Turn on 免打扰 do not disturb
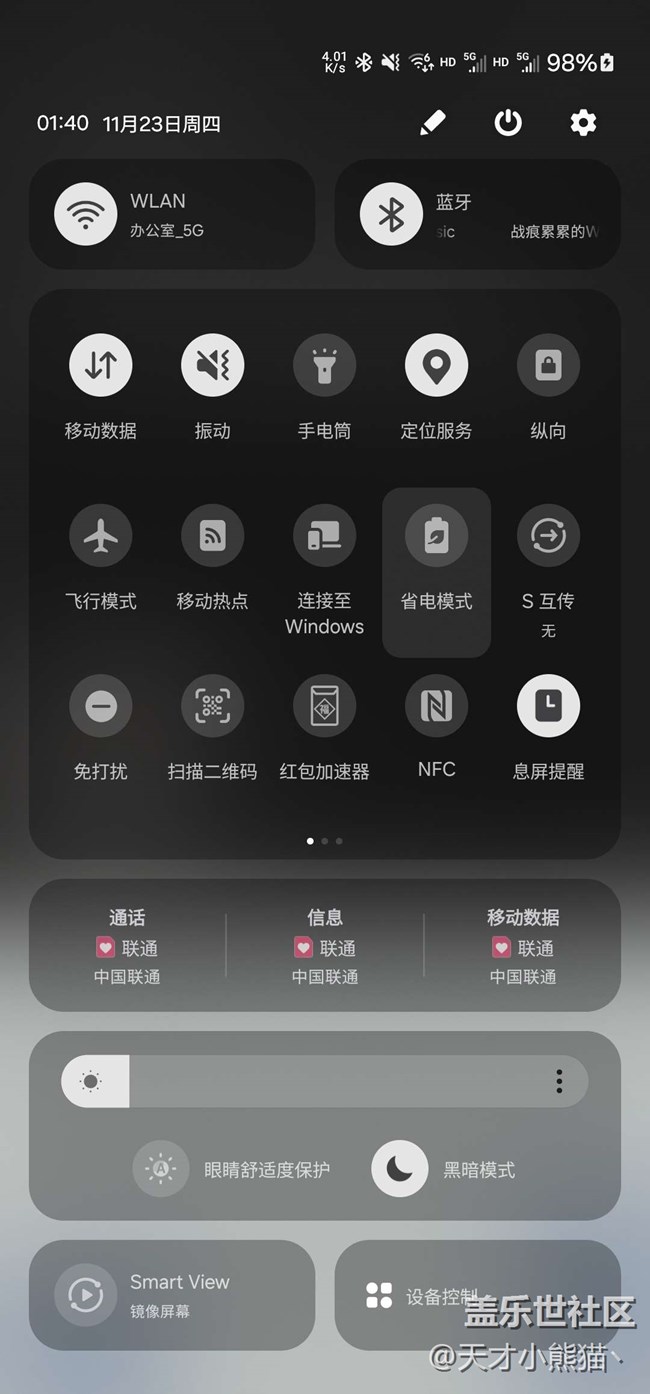The height and width of the screenshot is (1394, 650). (101, 706)
